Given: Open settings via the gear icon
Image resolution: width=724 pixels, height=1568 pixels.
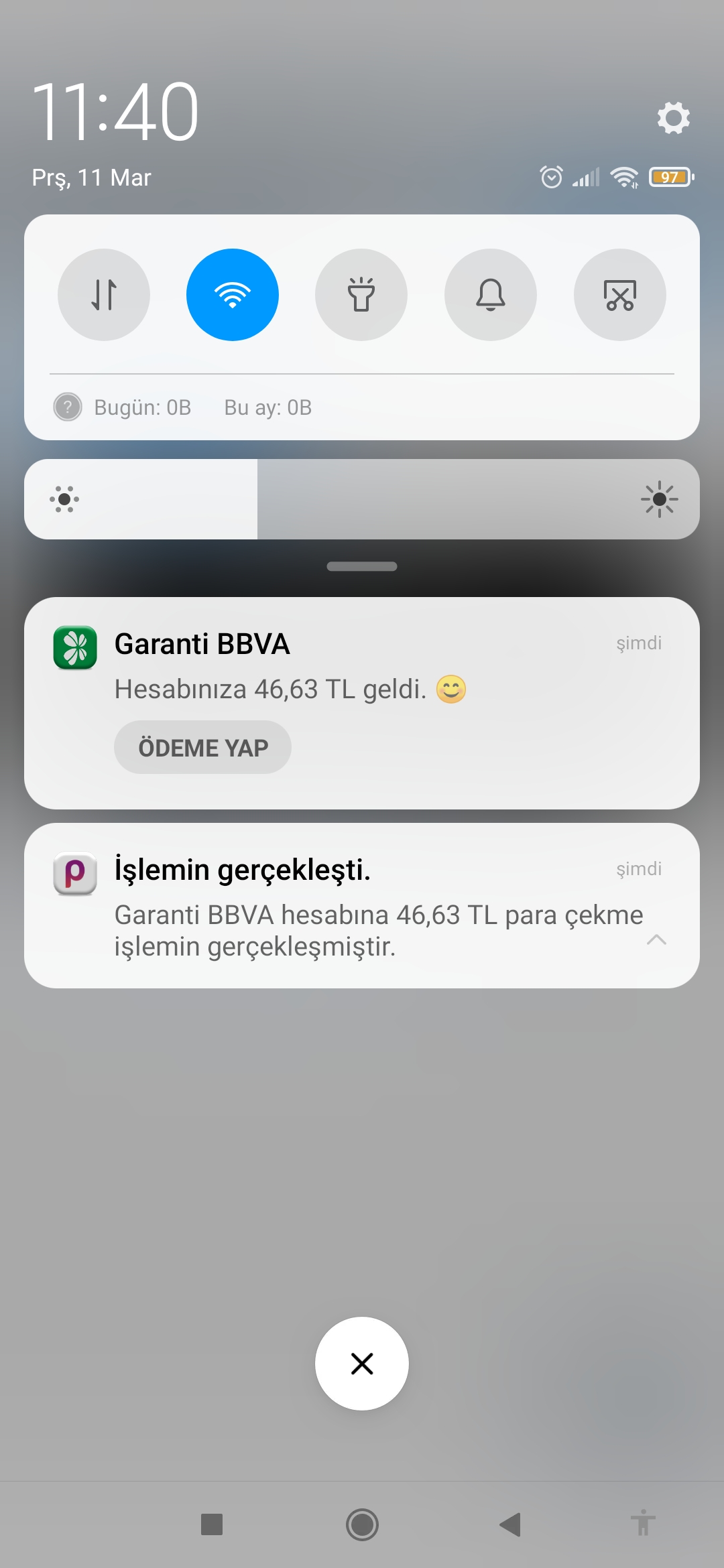Looking at the screenshot, I should click(673, 118).
